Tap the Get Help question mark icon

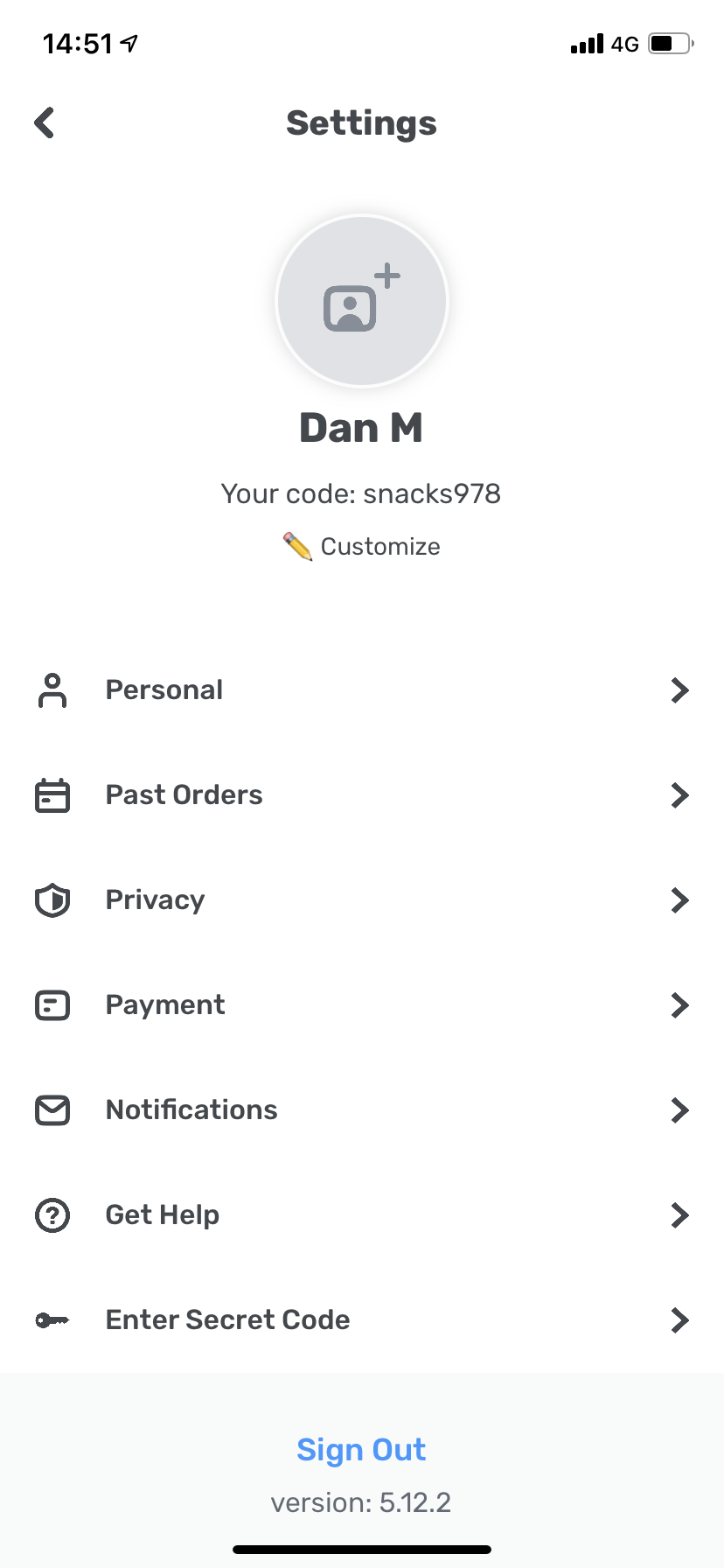pos(52,1214)
